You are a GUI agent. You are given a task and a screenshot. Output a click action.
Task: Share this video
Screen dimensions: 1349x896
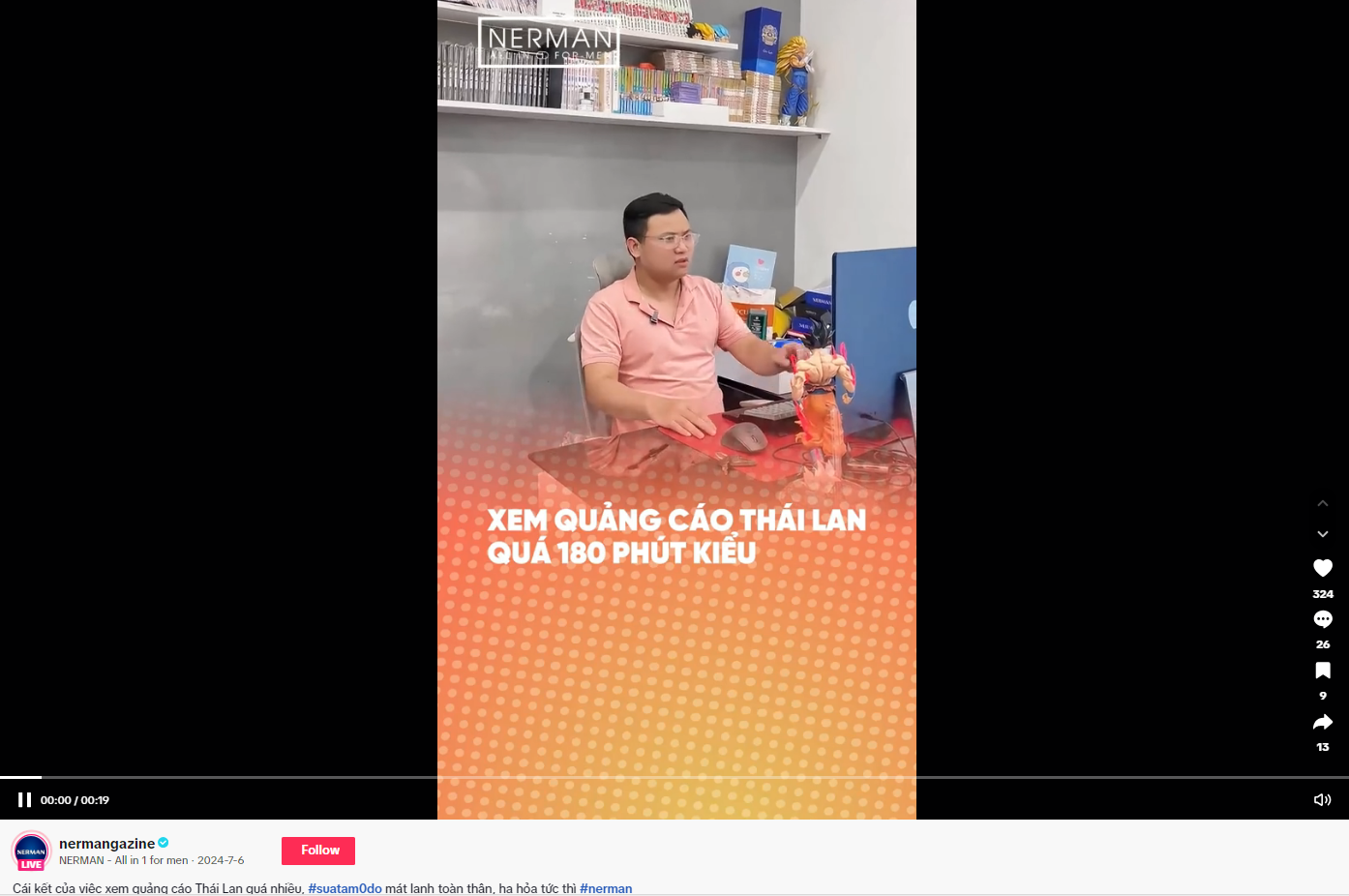point(1323,722)
